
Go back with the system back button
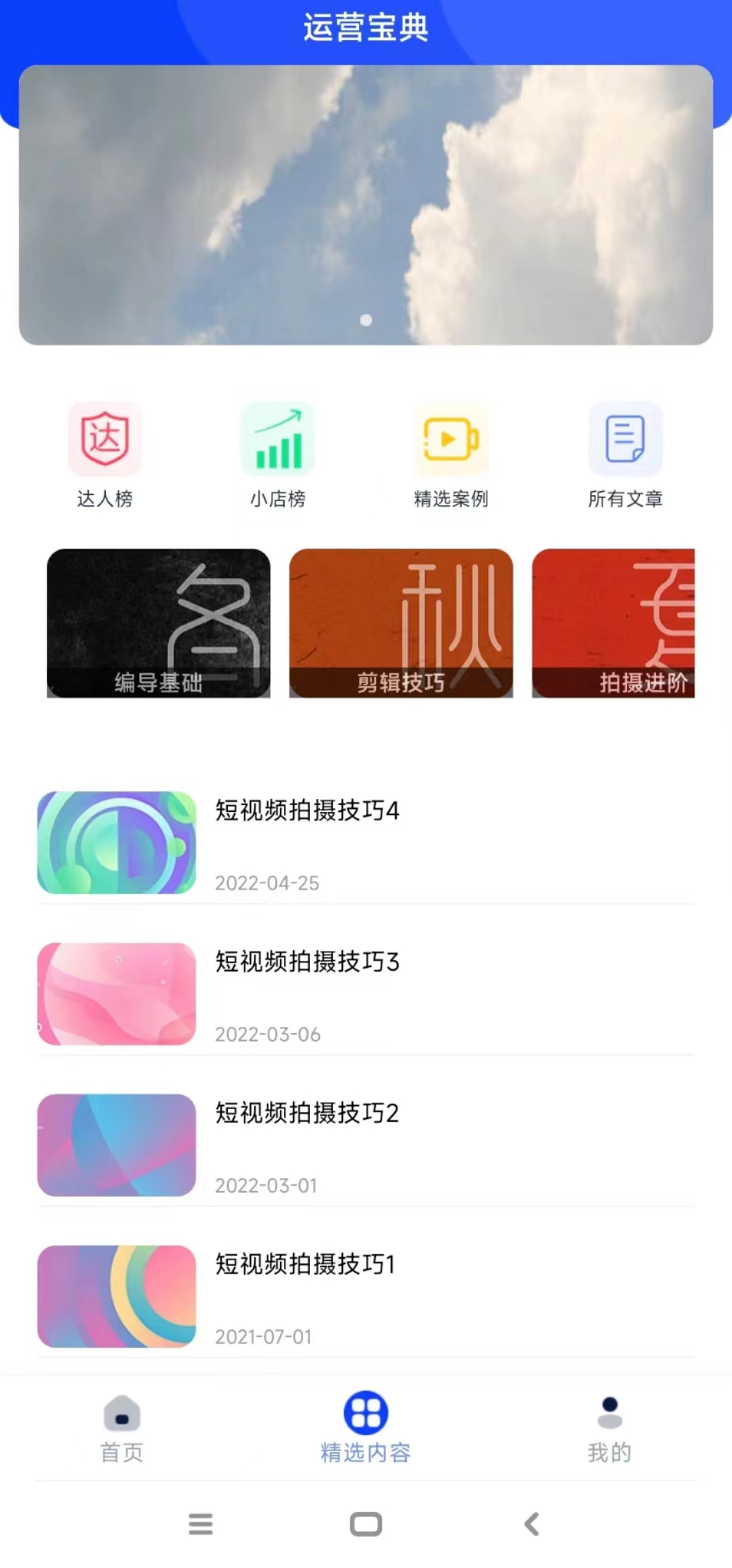coord(532,1524)
